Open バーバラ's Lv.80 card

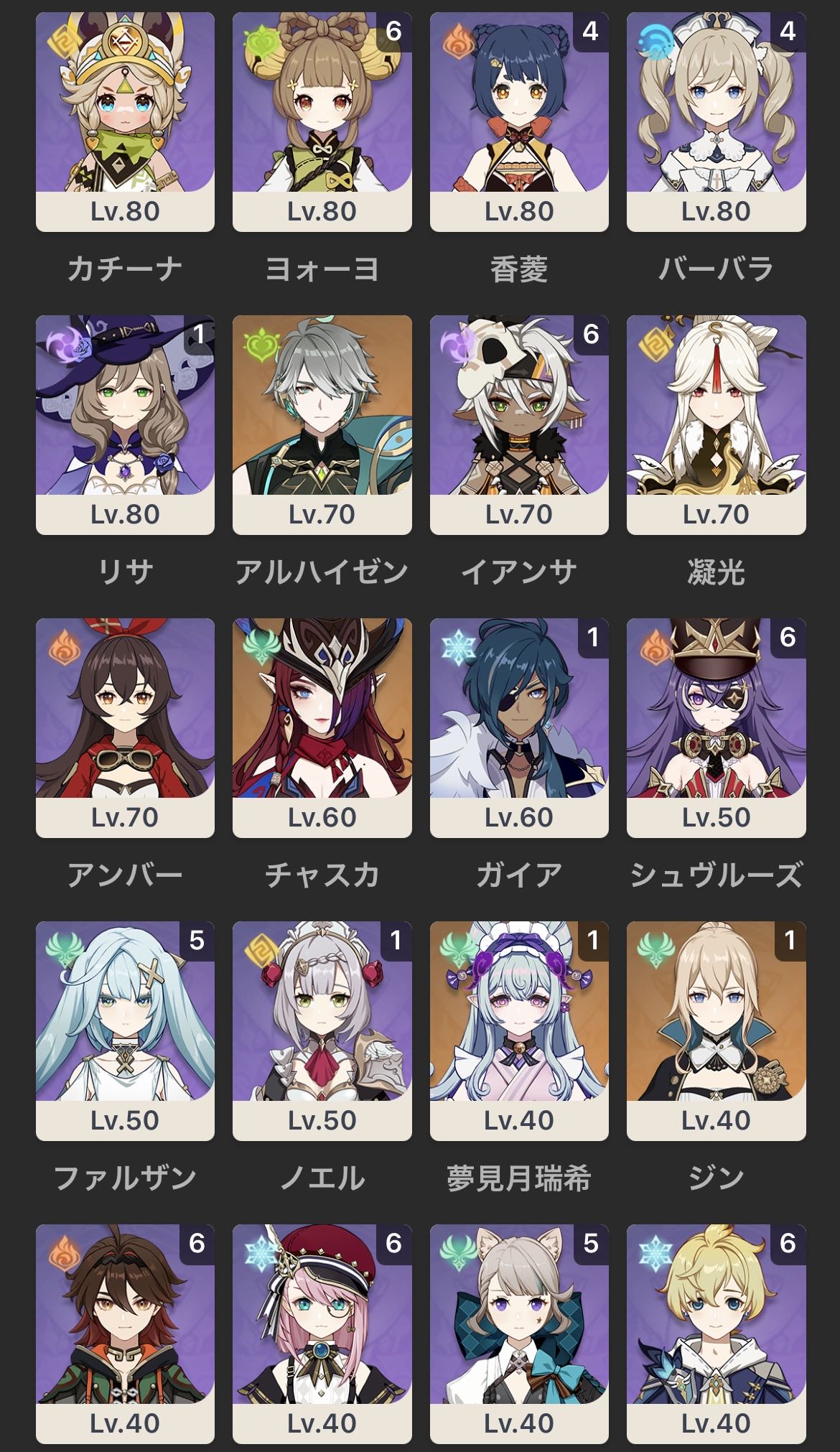coord(716,122)
